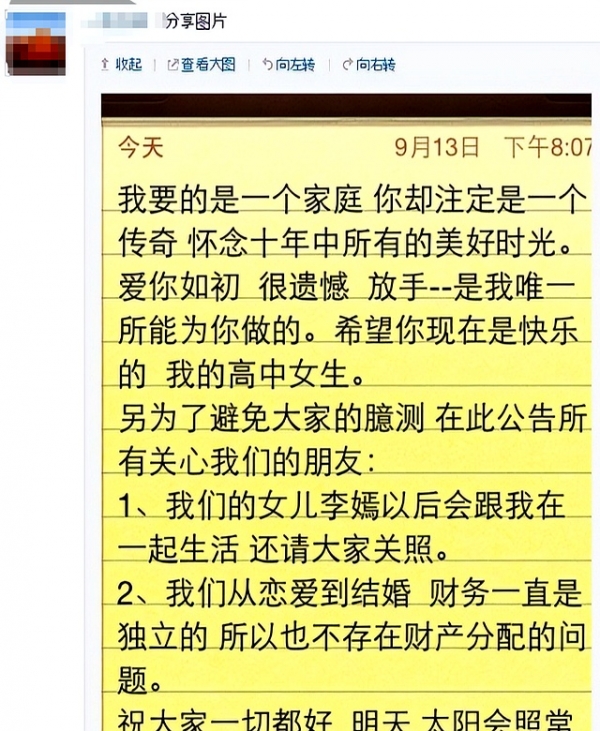Image resolution: width=600 pixels, height=731 pixels.
Task: Open the poster's profile avatar
Action: tap(36, 42)
